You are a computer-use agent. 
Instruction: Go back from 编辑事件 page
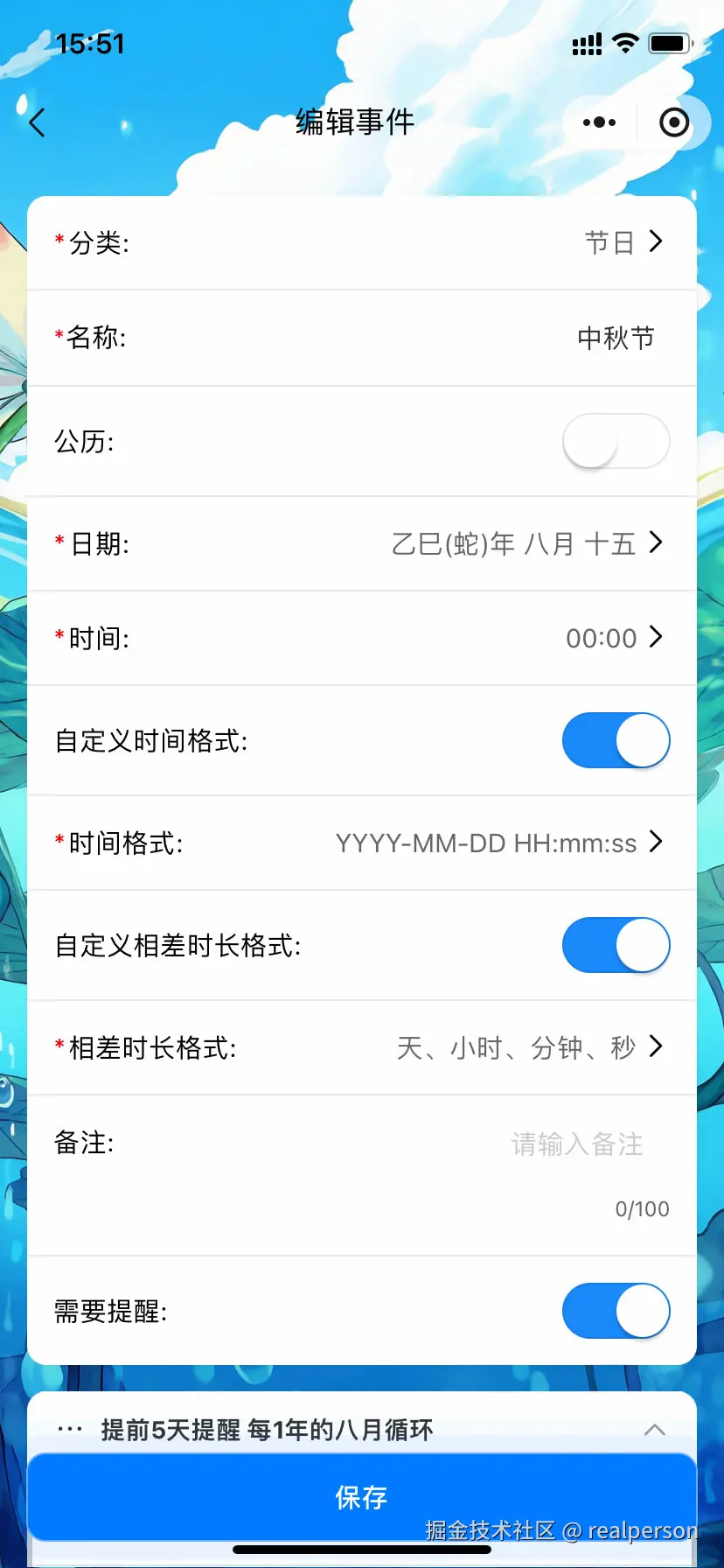37,122
